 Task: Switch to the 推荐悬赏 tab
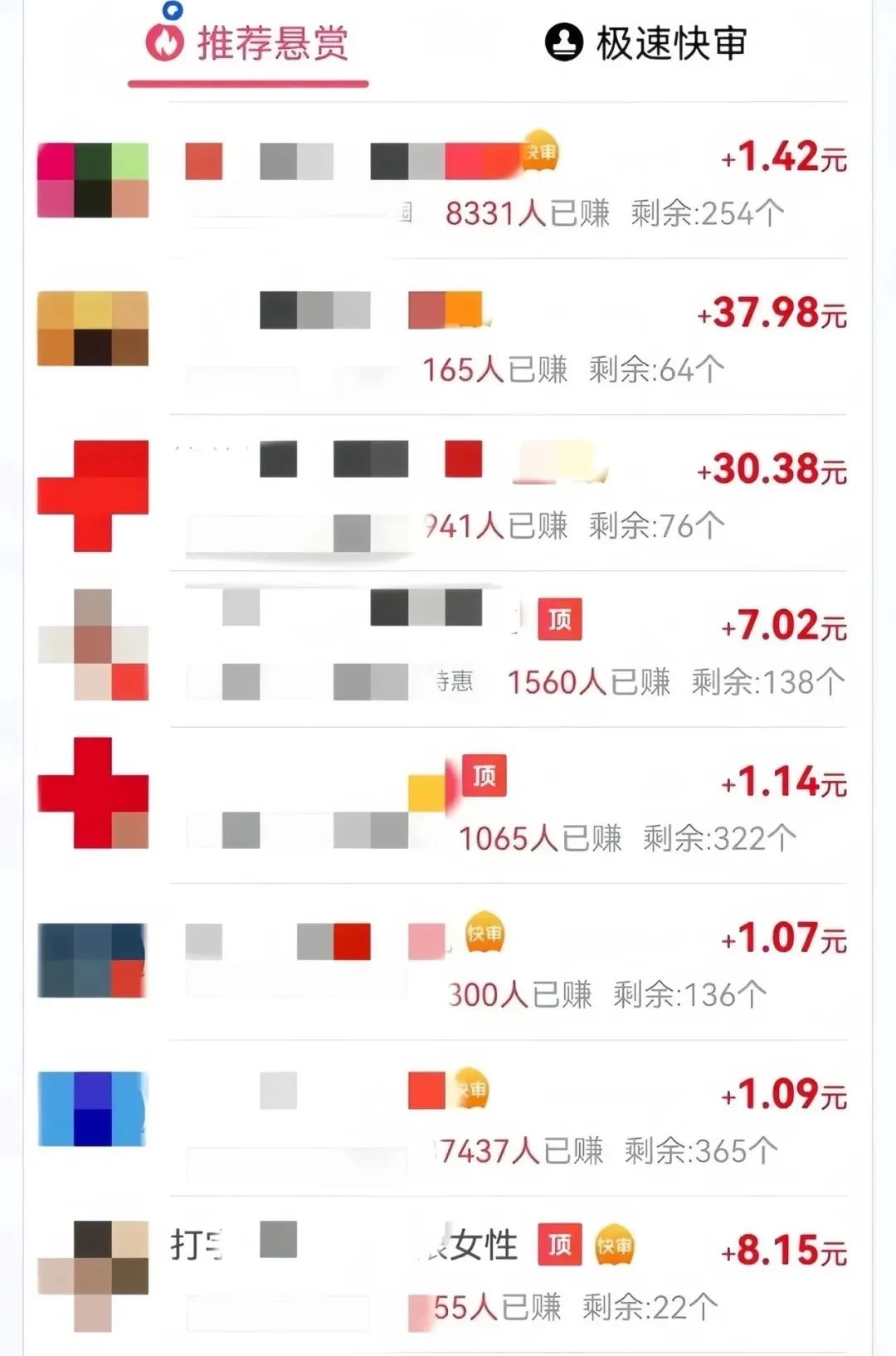[247, 43]
